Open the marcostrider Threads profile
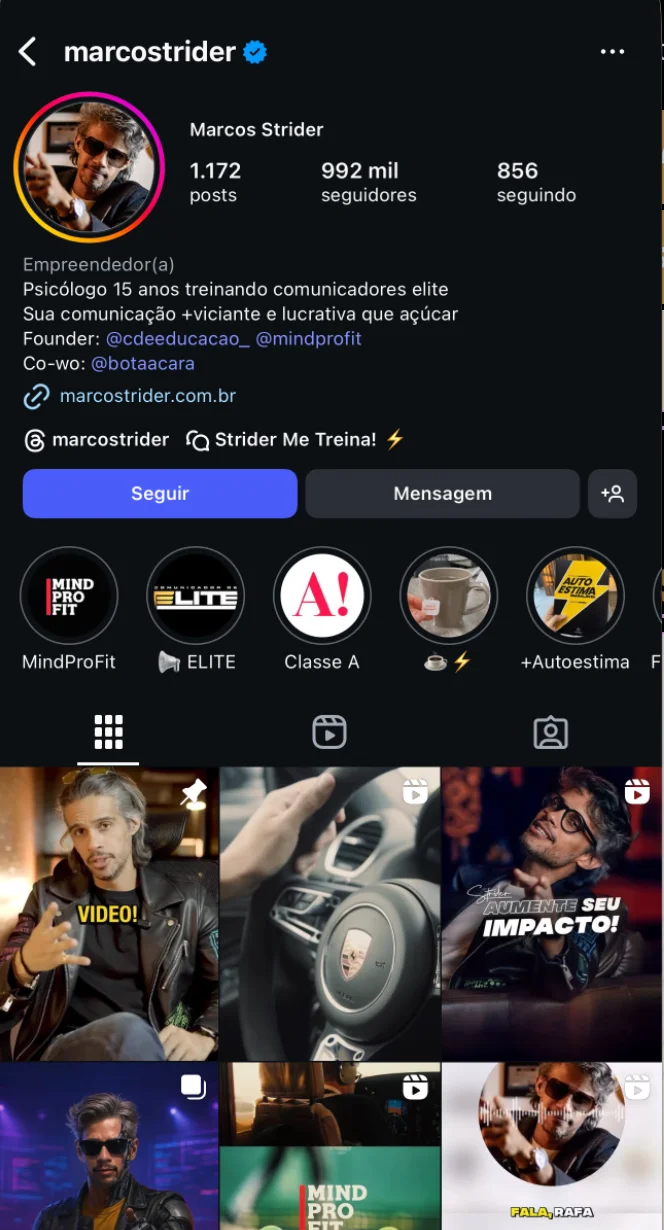Screen dimensions: 664x1230 pyautogui.click(x=97, y=440)
